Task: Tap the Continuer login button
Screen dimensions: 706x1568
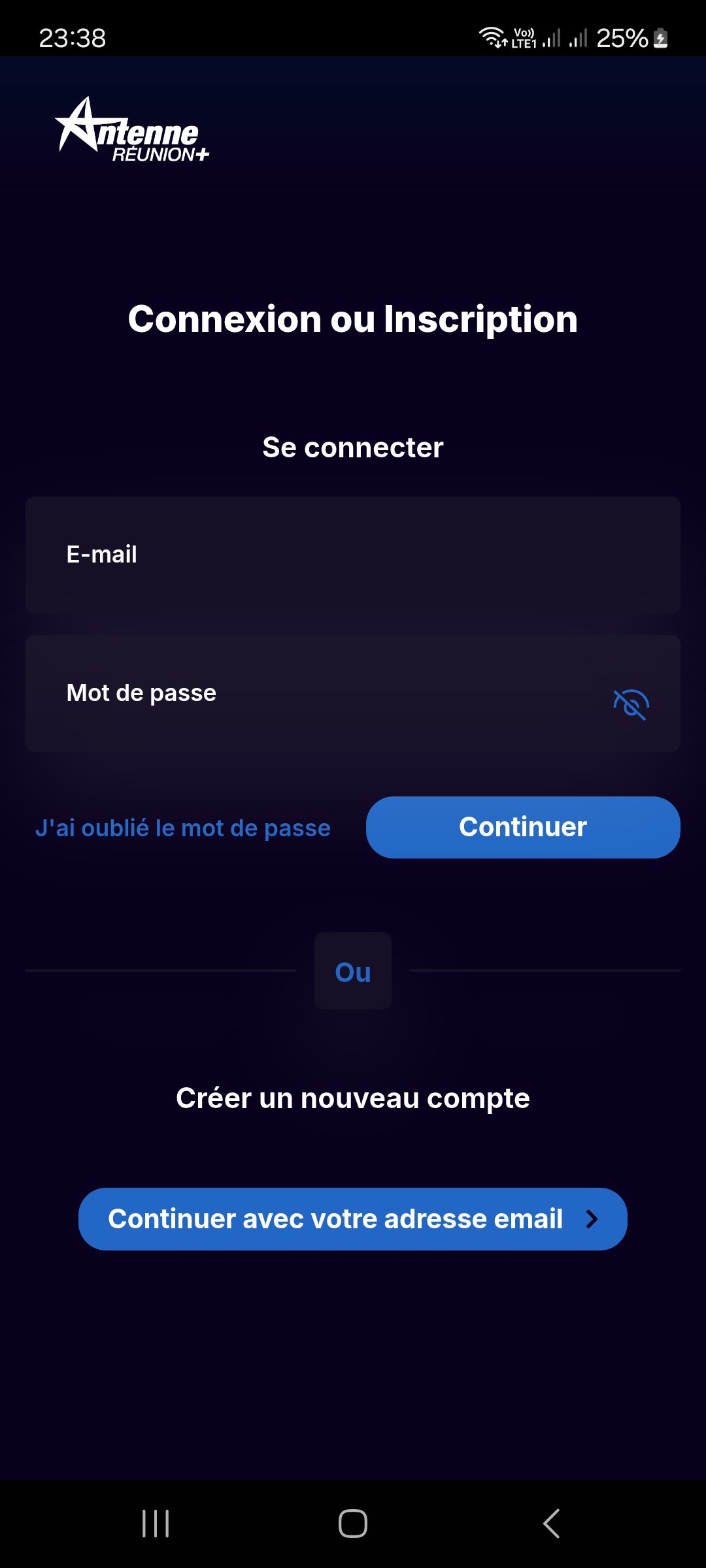Action: coord(523,827)
